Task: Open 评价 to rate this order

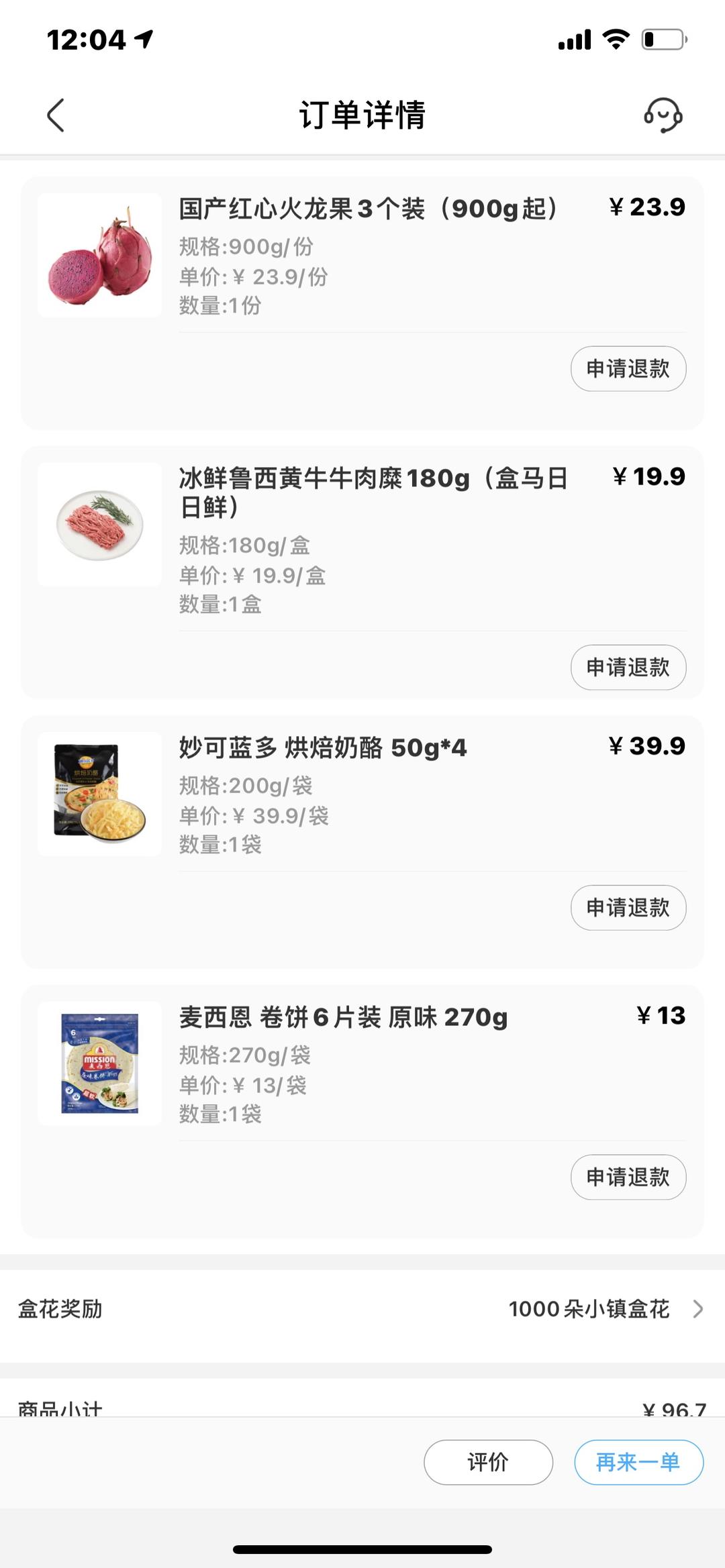Action: [x=488, y=1463]
